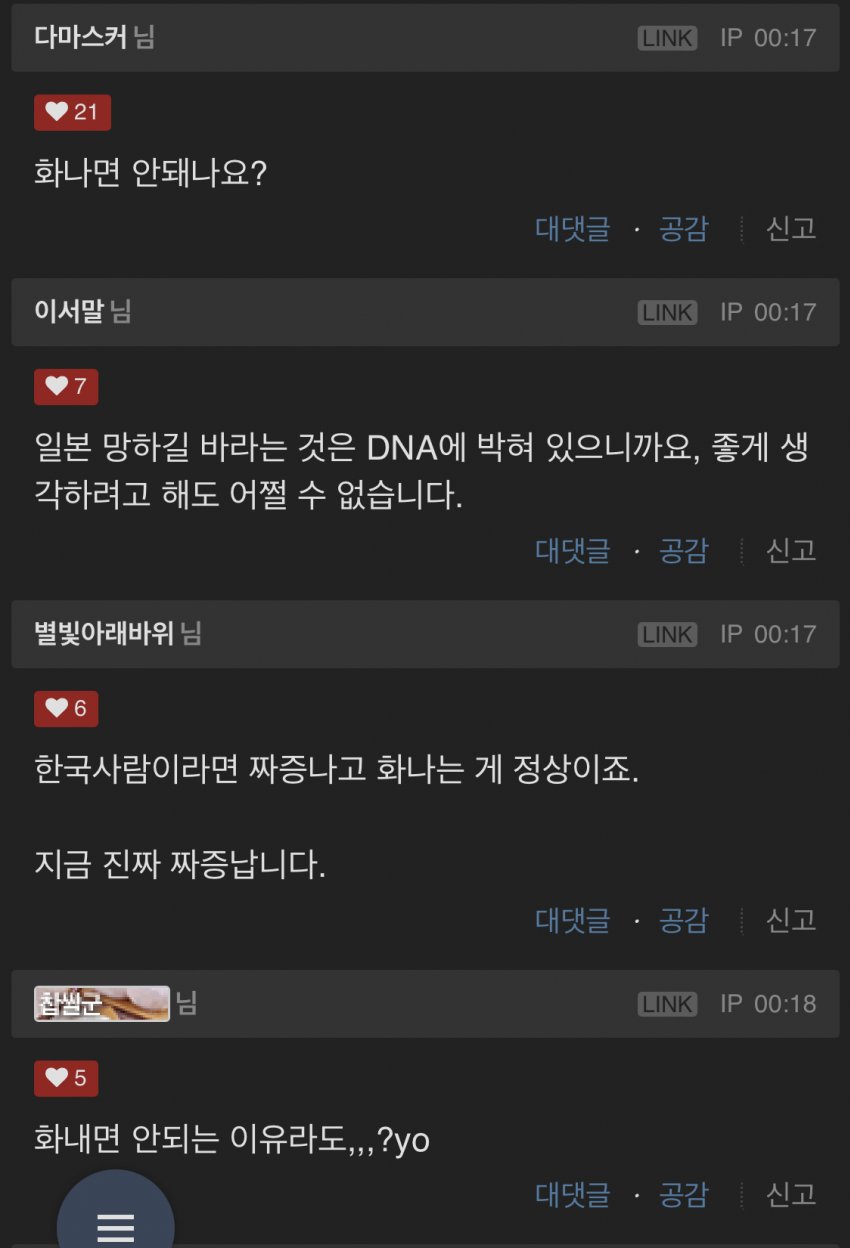
Task: Reply to 다마스커's comment via 대댓글
Action: pyautogui.click(x=572, y=228)
